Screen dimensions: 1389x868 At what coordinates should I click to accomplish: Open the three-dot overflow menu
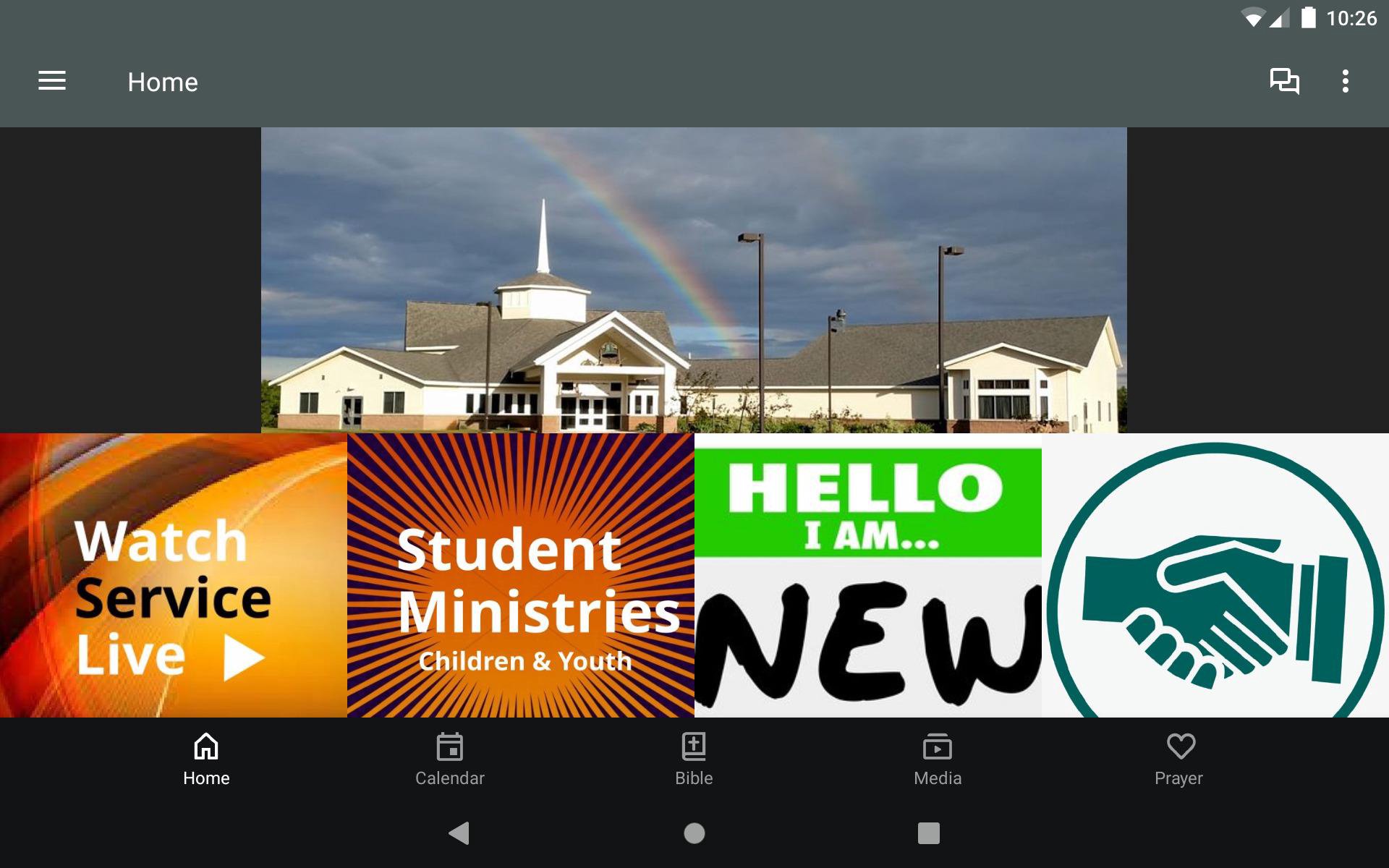click(x=1345, y=81)
